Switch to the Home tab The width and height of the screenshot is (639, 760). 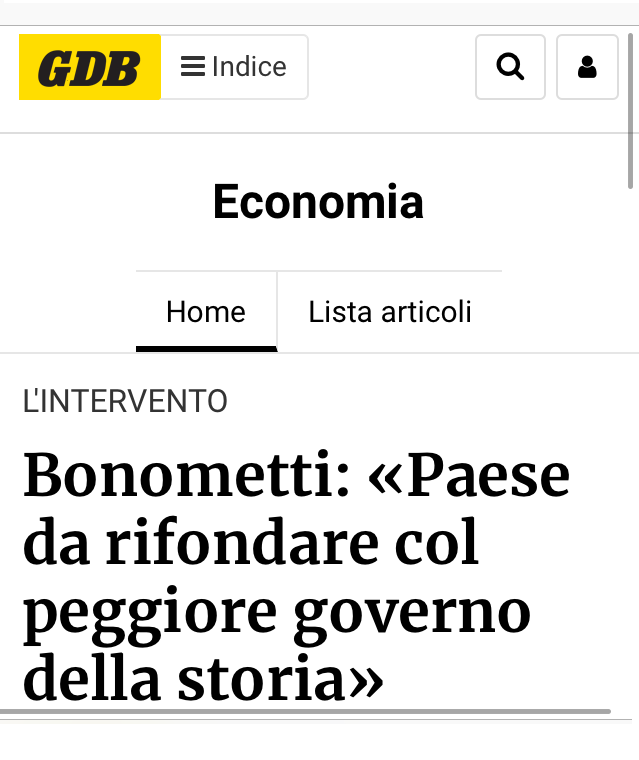[x=206, y=312]
